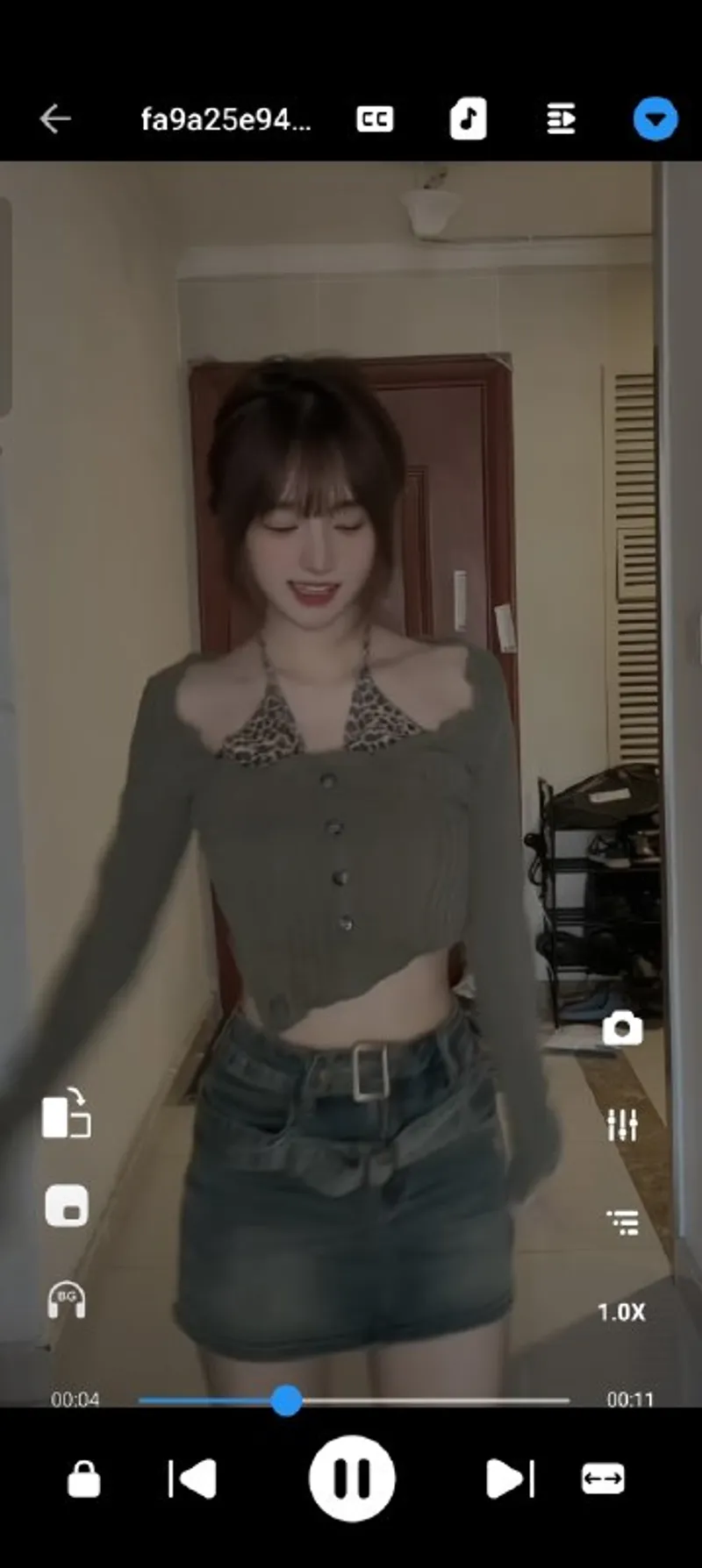
Task: Open the audio track music icon
Action: click(468, 118)
